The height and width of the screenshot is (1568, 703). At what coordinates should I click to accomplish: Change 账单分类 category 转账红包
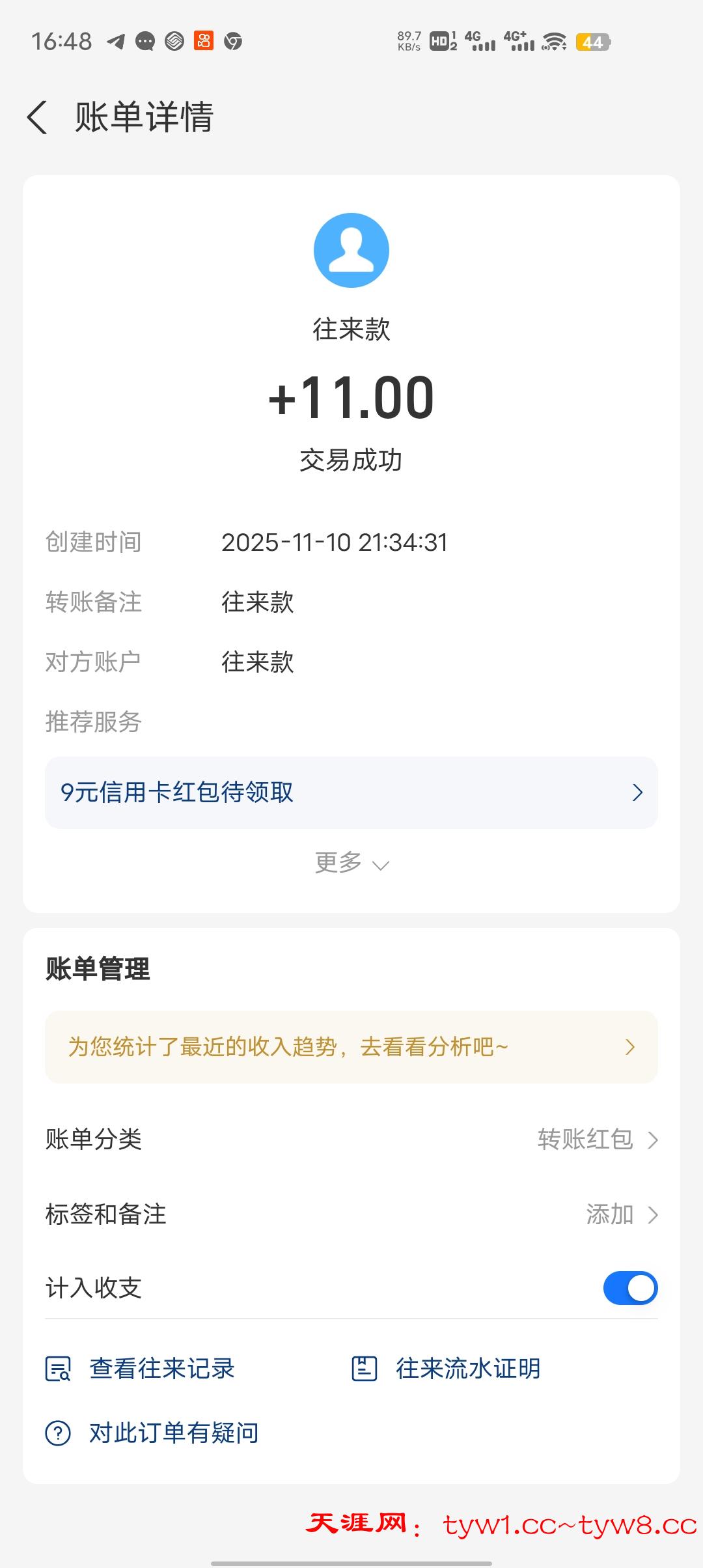(597, 1140)
